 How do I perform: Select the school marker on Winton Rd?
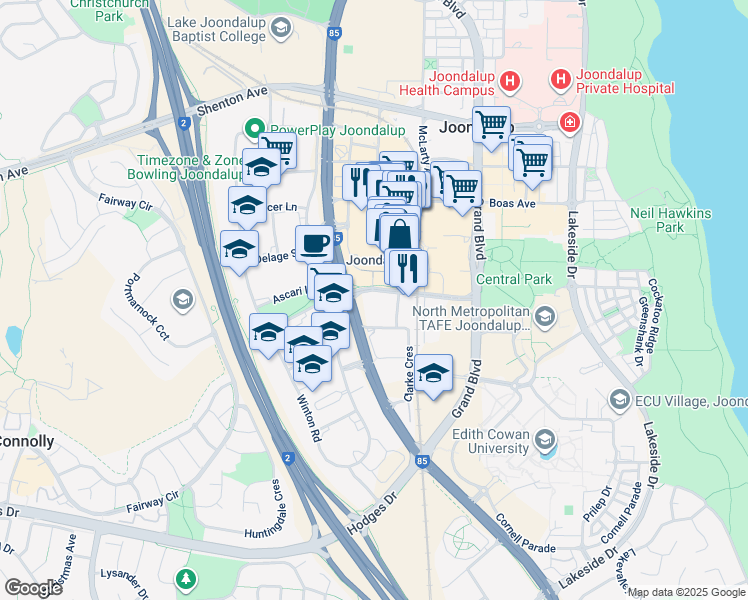tap(312, 364)
